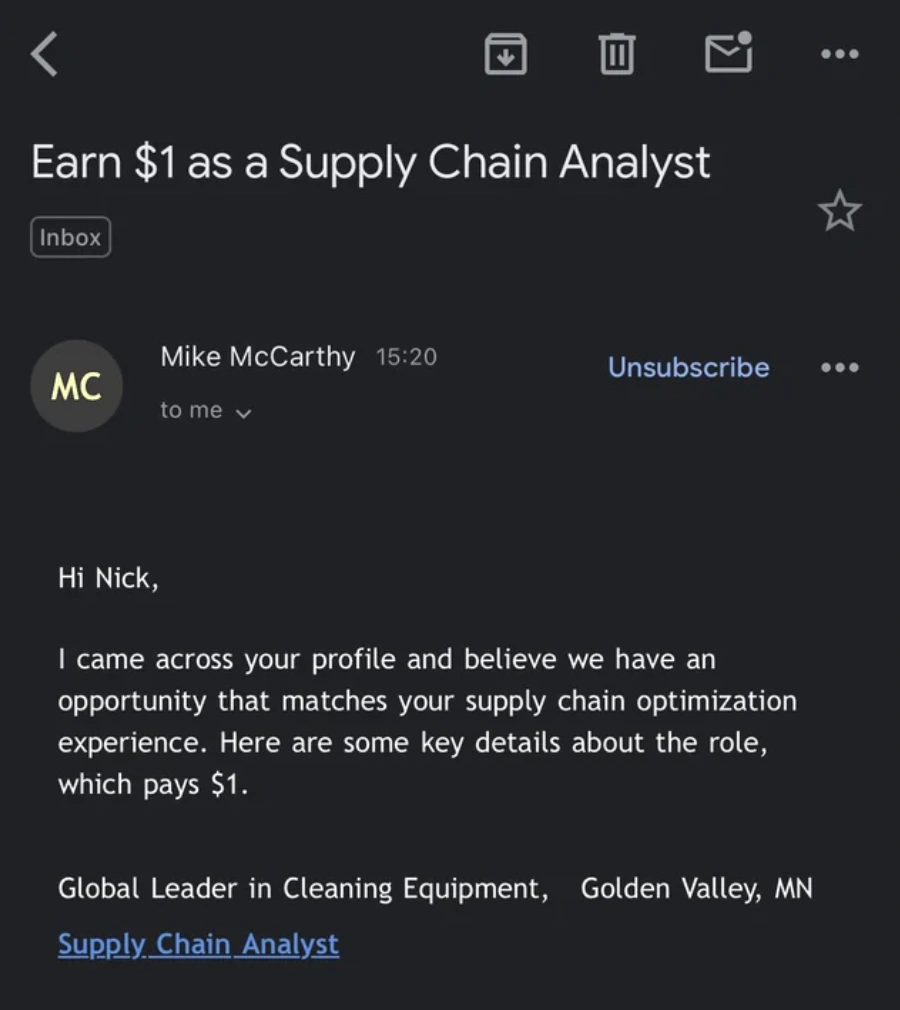Open the top overflow menu
The image size is (900, 1010).
point(839,54)
